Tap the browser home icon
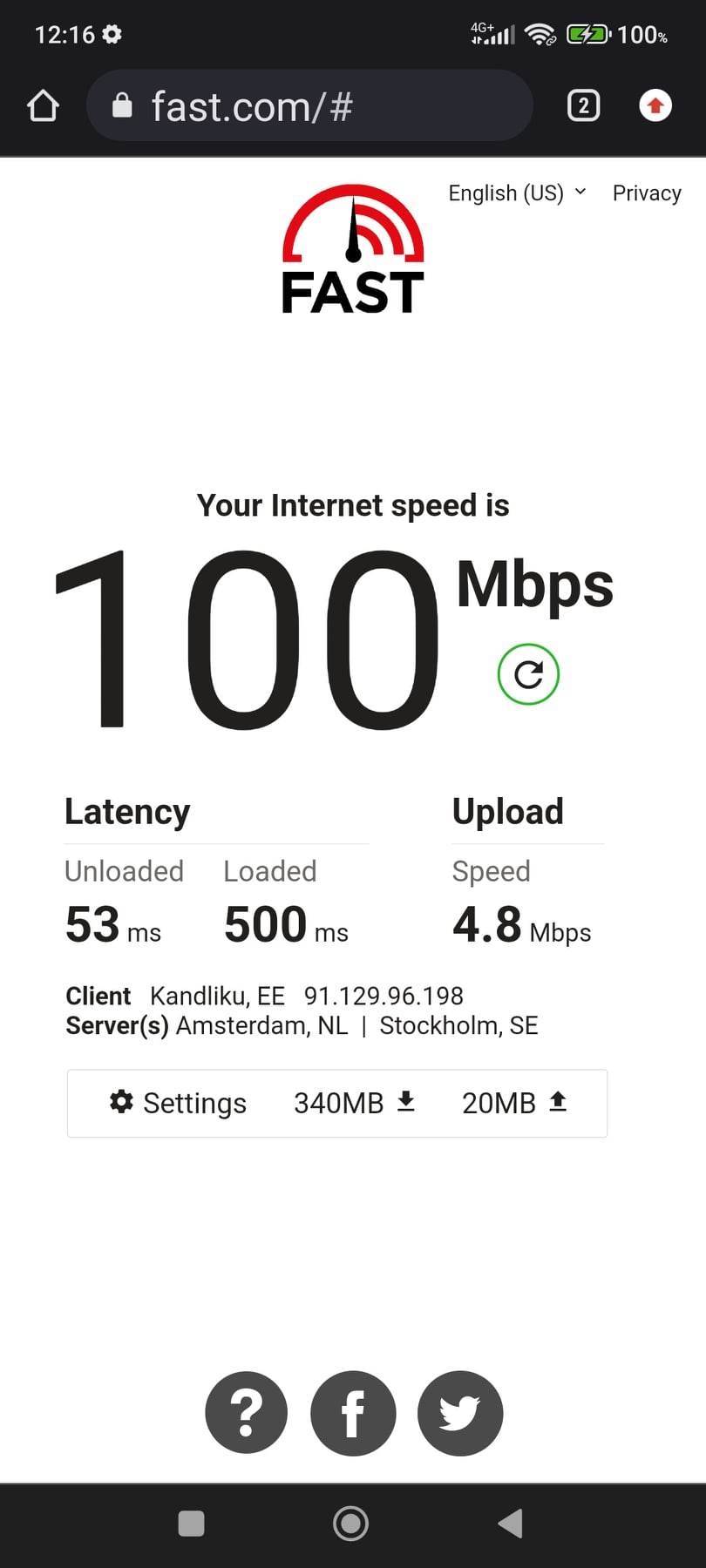This screenshot has height=1568, width=706. click(x=43, y=106)
